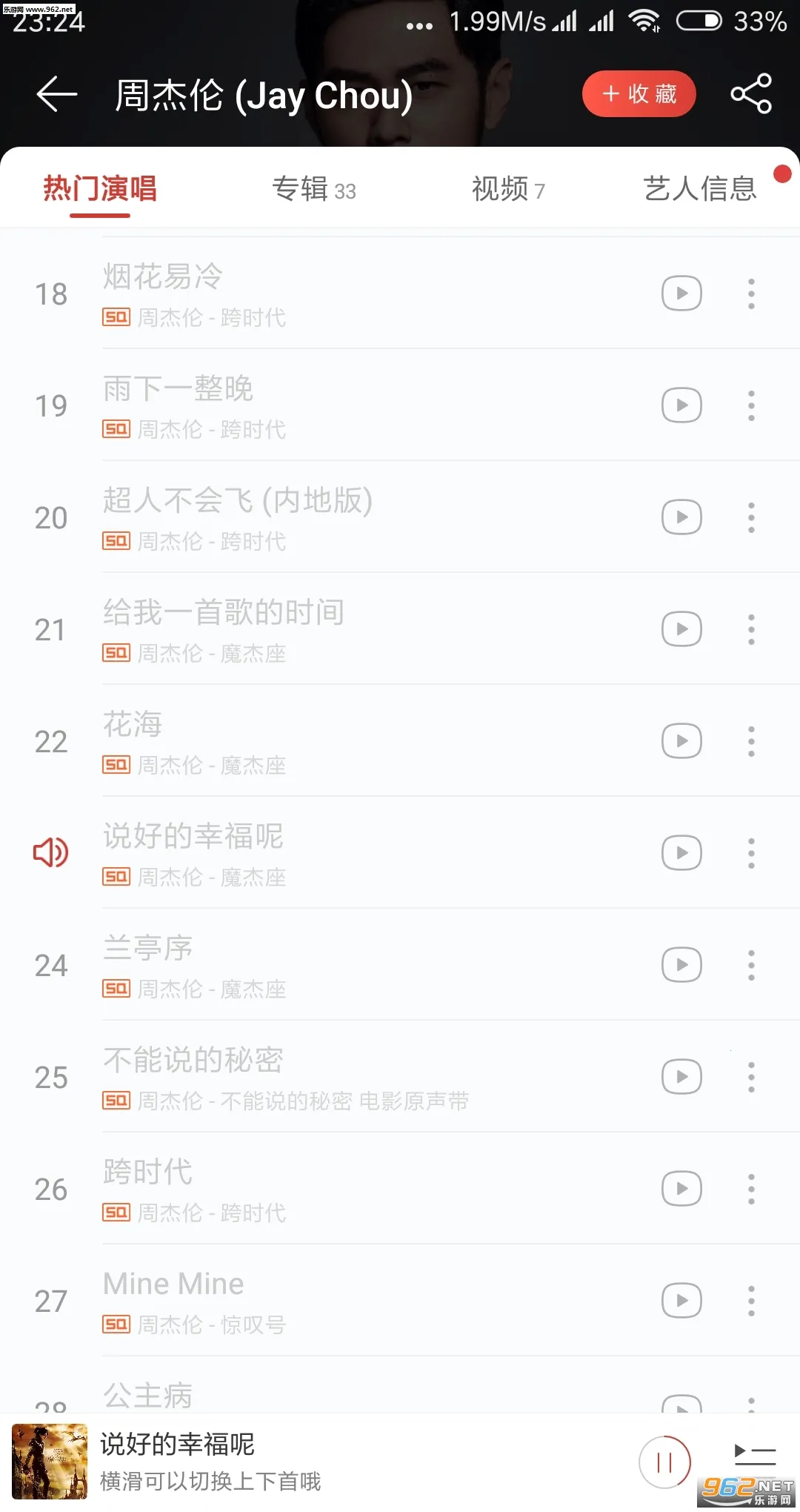Open the 艺人信息 tab

point(699,190)
